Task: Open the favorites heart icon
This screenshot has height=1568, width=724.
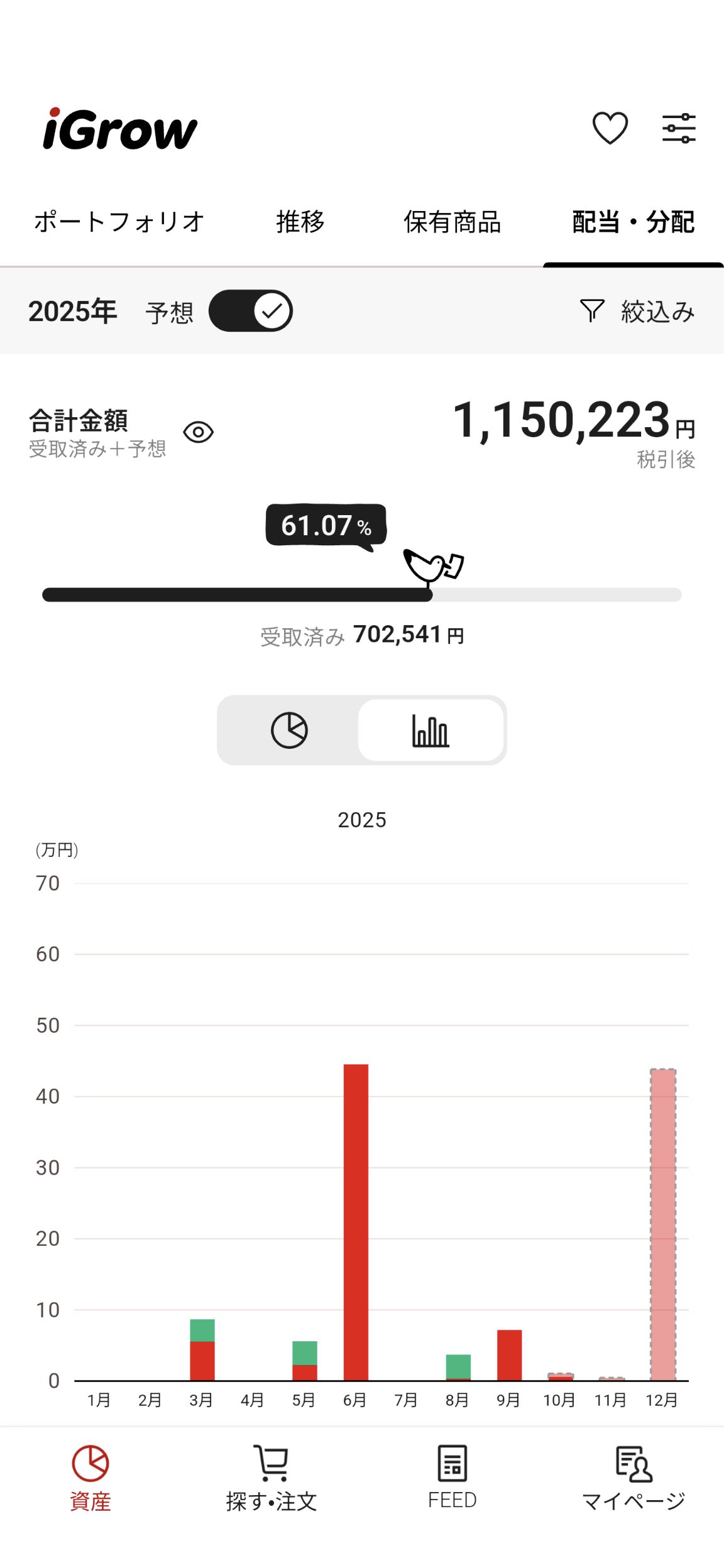Action: tap(610, 128)
